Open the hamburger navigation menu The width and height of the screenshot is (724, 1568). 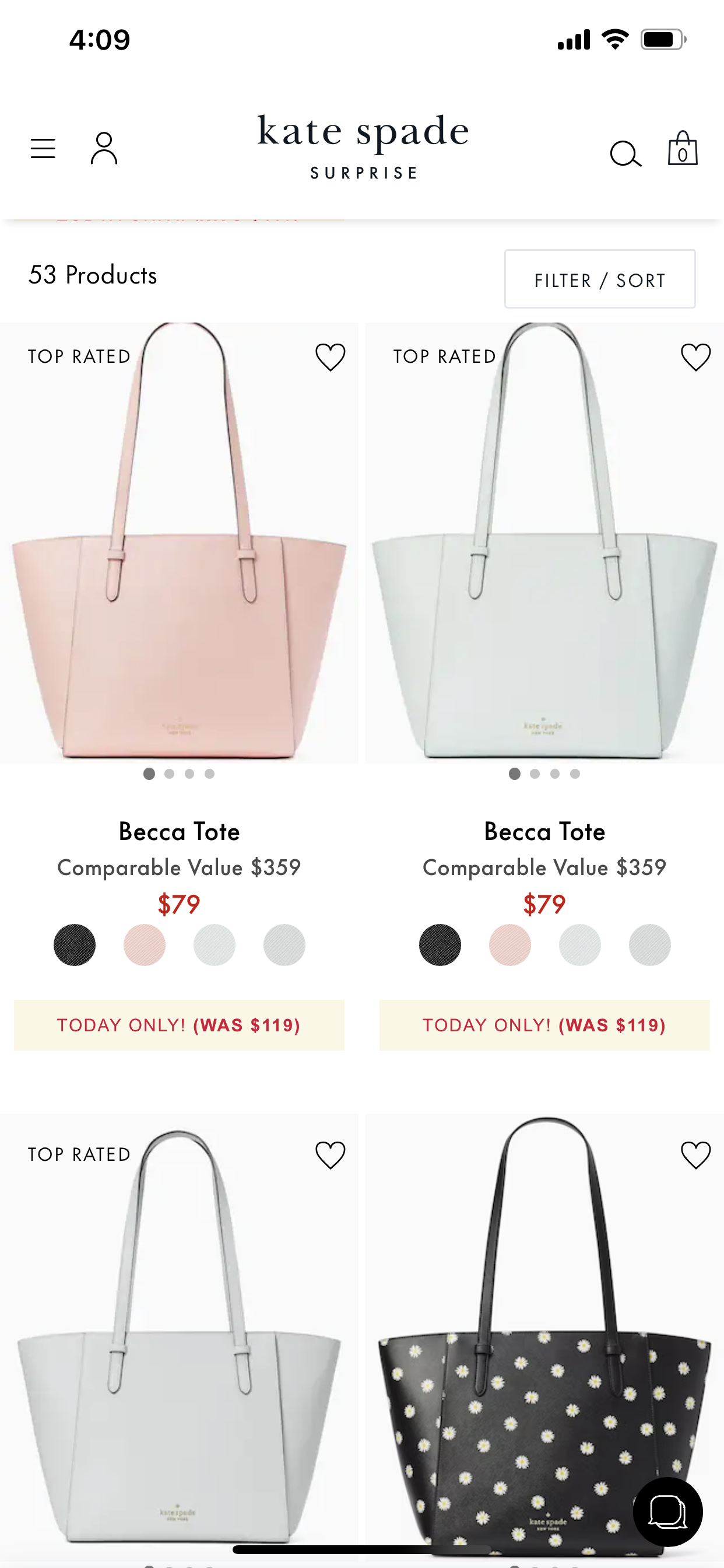43,149
